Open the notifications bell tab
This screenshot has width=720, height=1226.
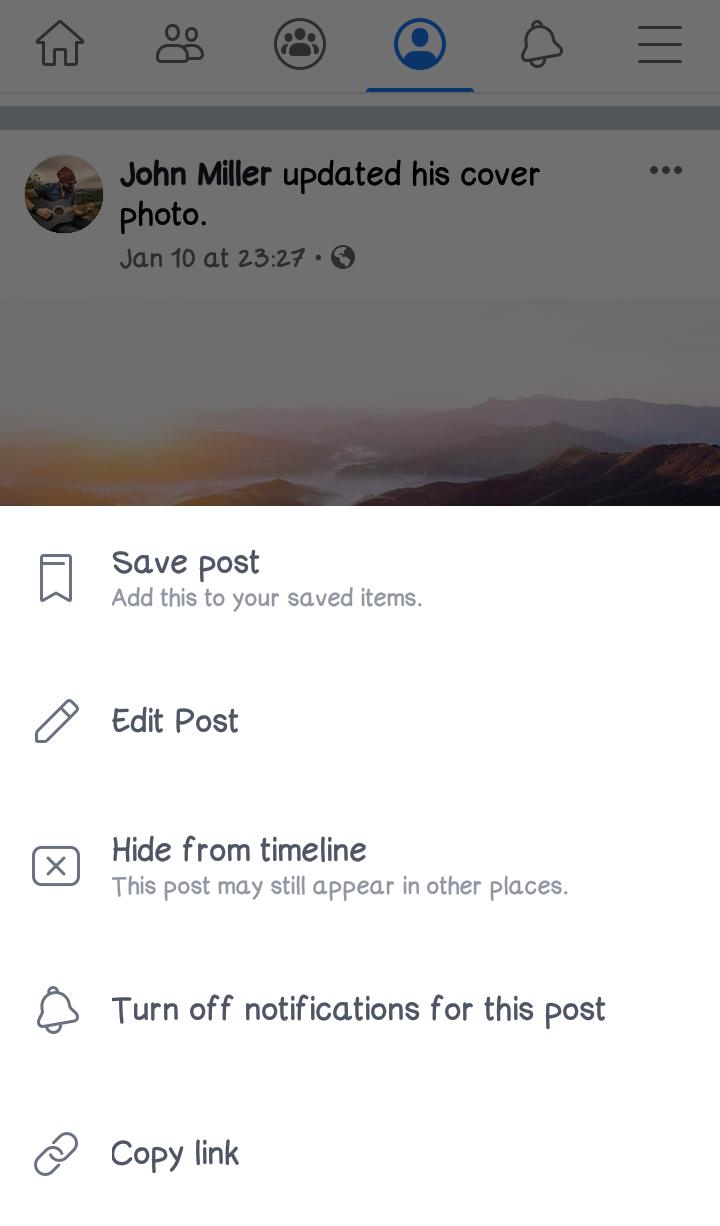tap(541, 45)
